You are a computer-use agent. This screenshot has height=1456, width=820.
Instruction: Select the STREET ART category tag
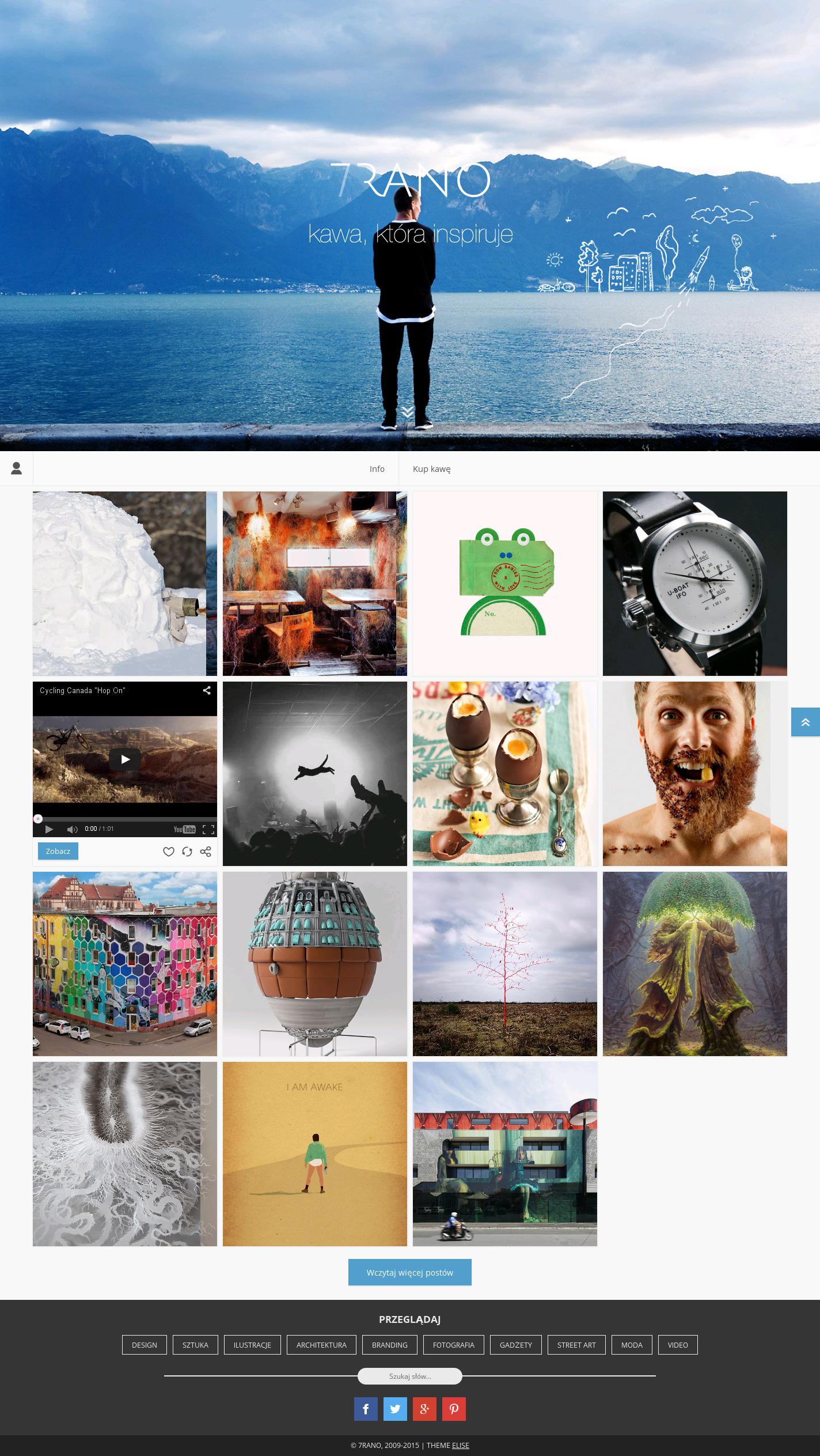[x=576, y=1345]
